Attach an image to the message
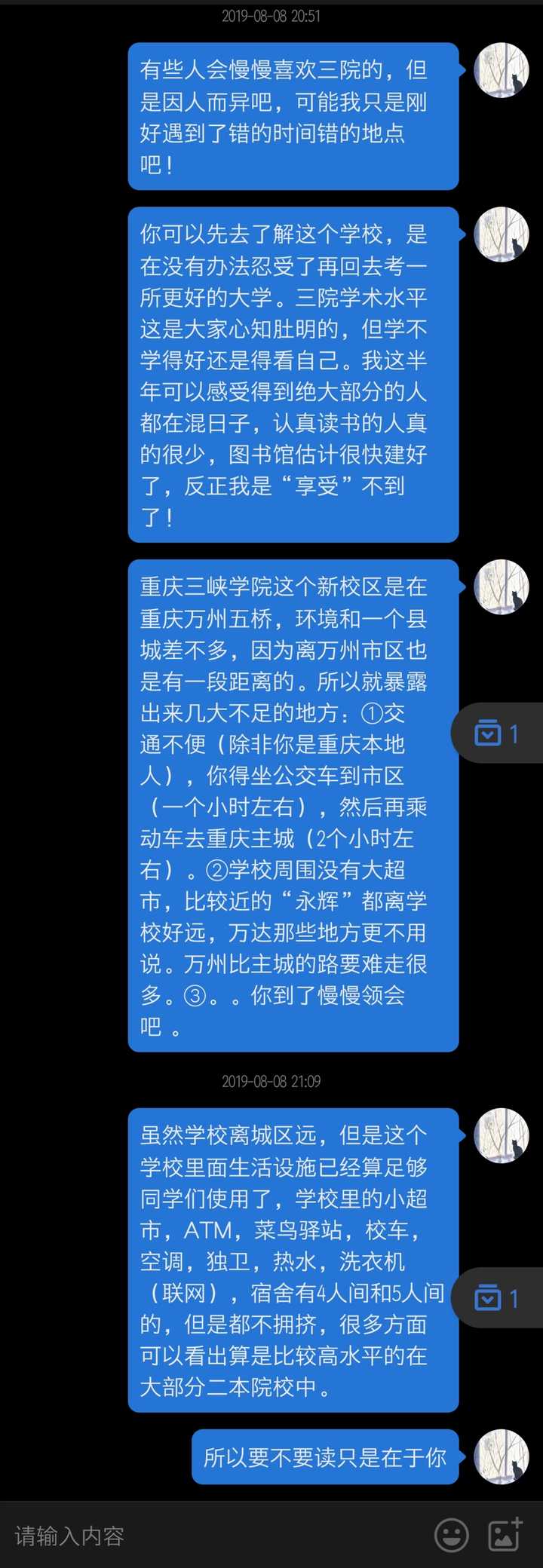Viewport: 543px width, 1568px height. click(505, 1534)
